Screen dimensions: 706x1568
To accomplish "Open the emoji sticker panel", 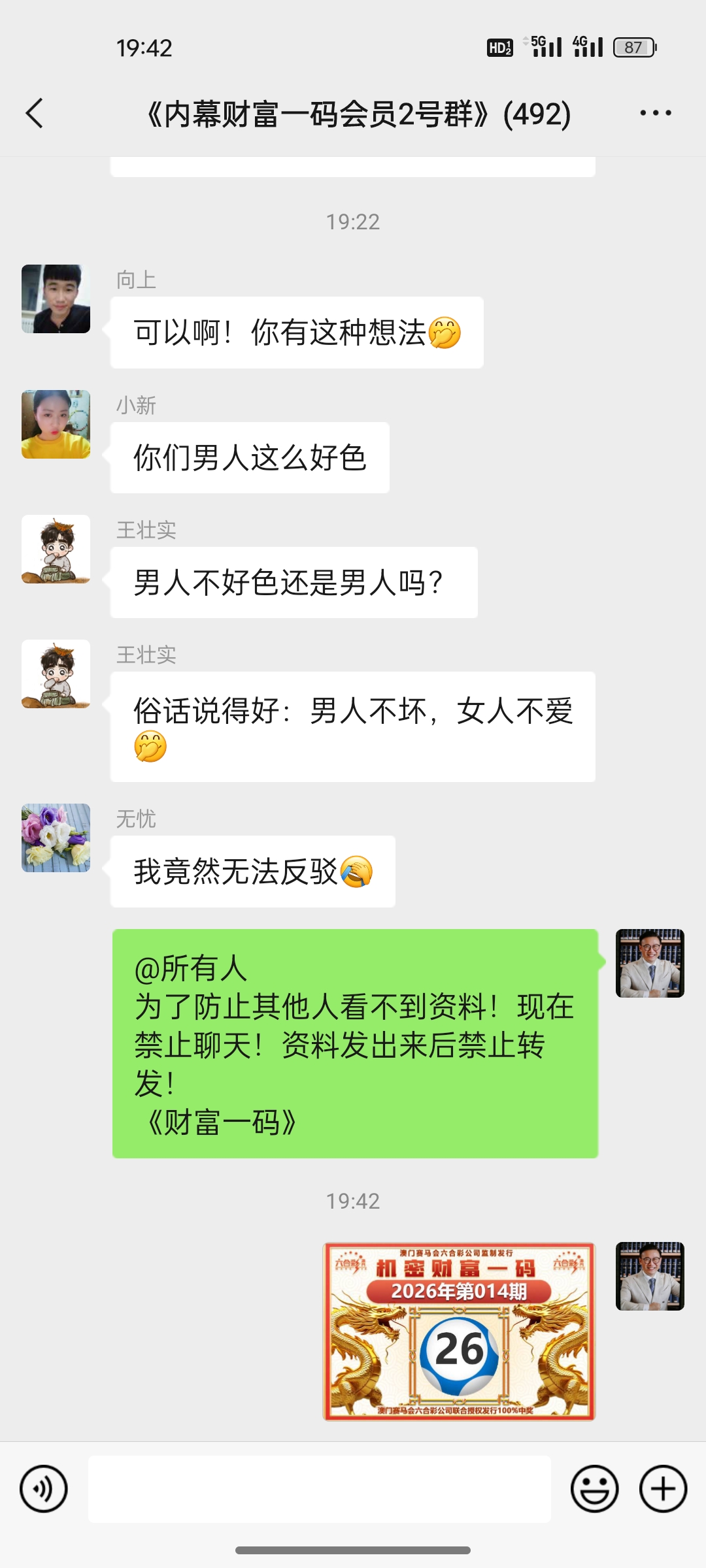I will pyautogui.click(x=594, y=1489).
